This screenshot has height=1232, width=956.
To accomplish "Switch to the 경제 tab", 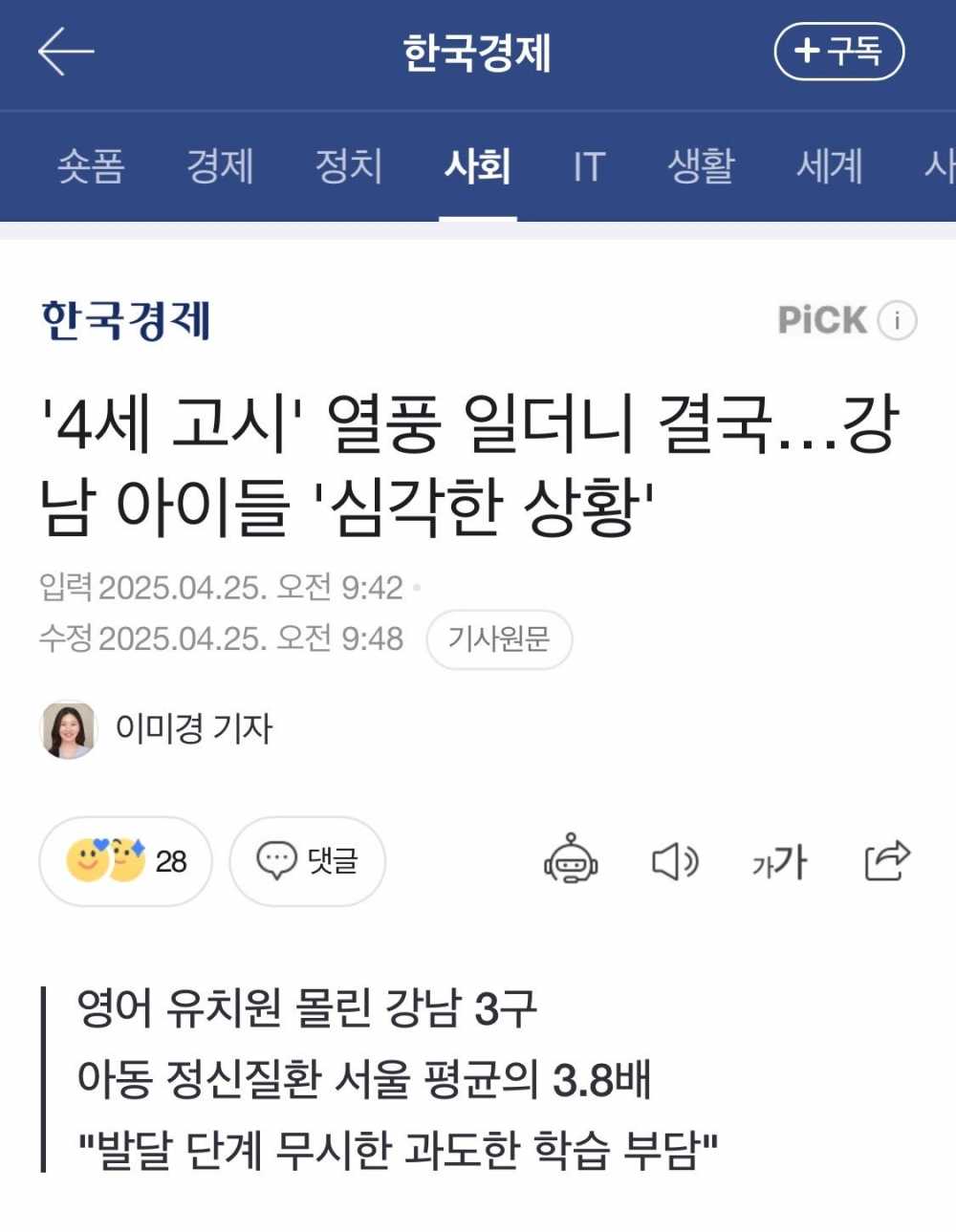I will point(220,166).
